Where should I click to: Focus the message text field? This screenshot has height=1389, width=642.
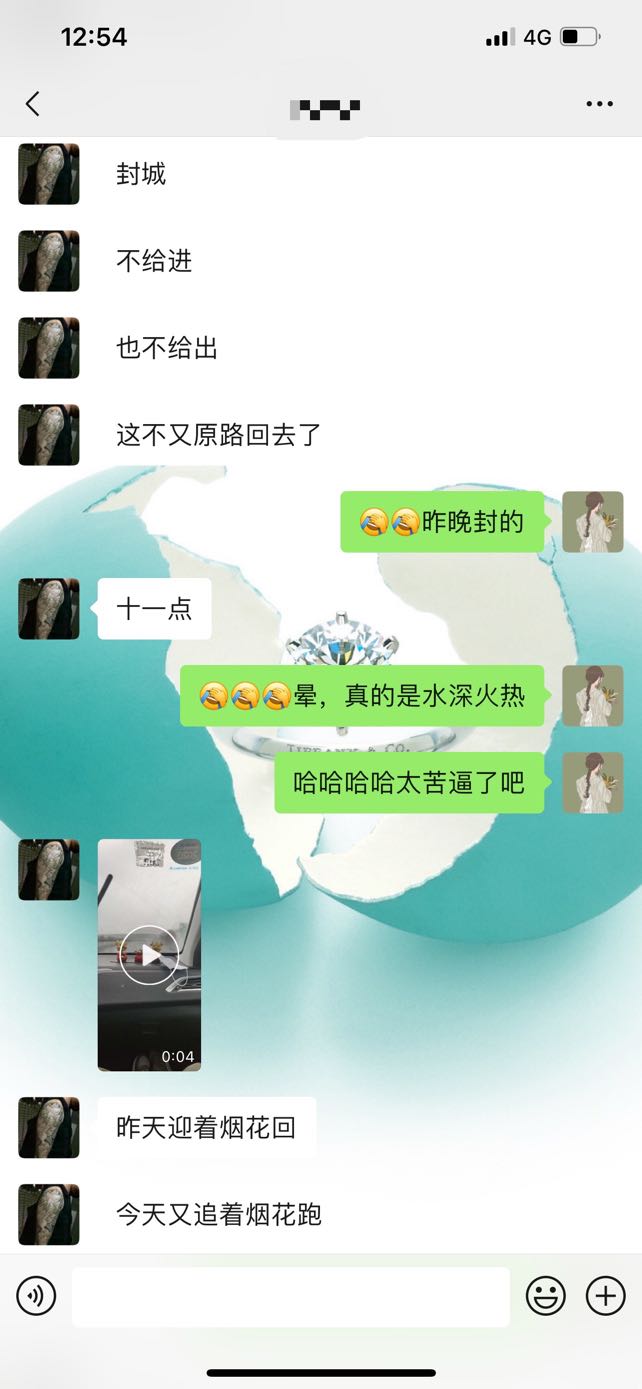point(290,1297)
